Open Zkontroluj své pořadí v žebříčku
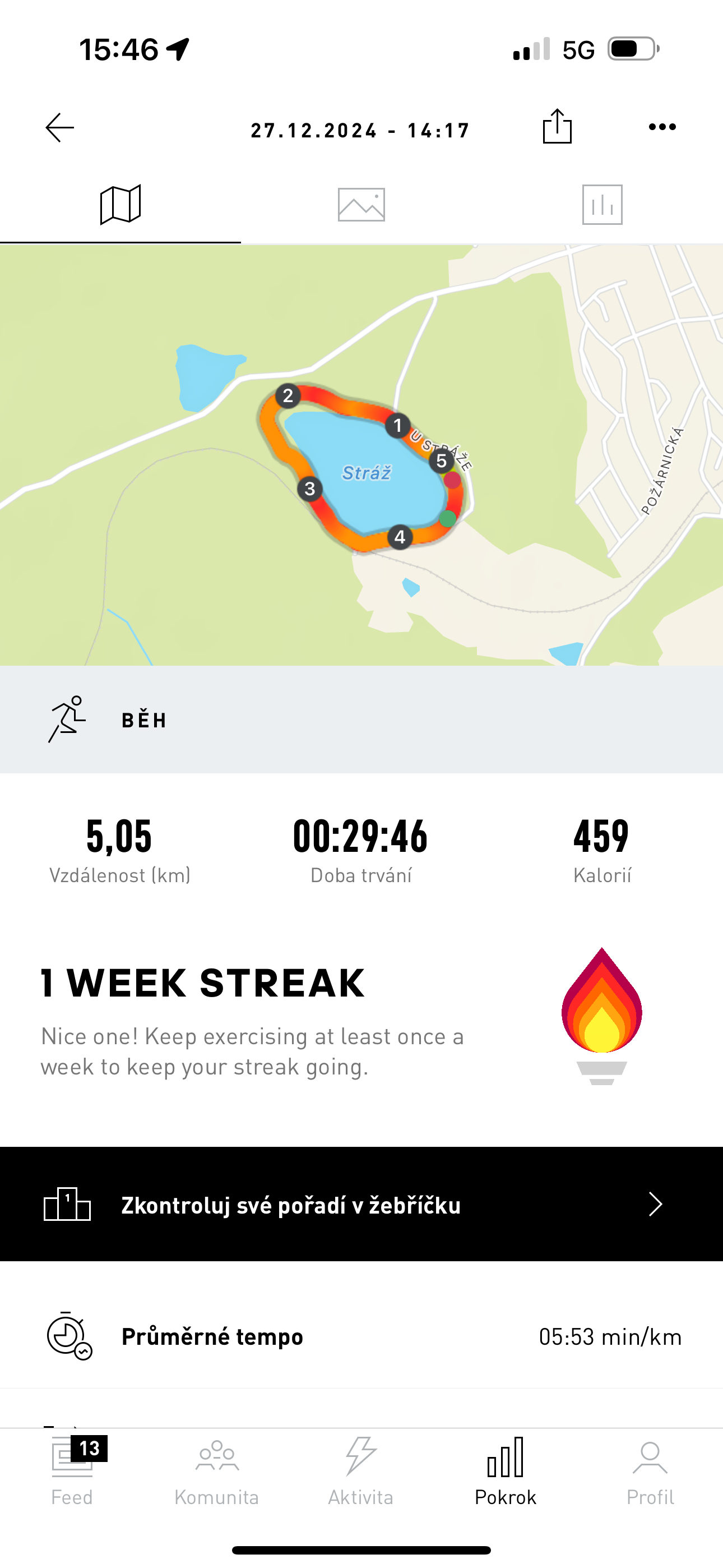723x1568 pixels. [x=361, y=1204]
